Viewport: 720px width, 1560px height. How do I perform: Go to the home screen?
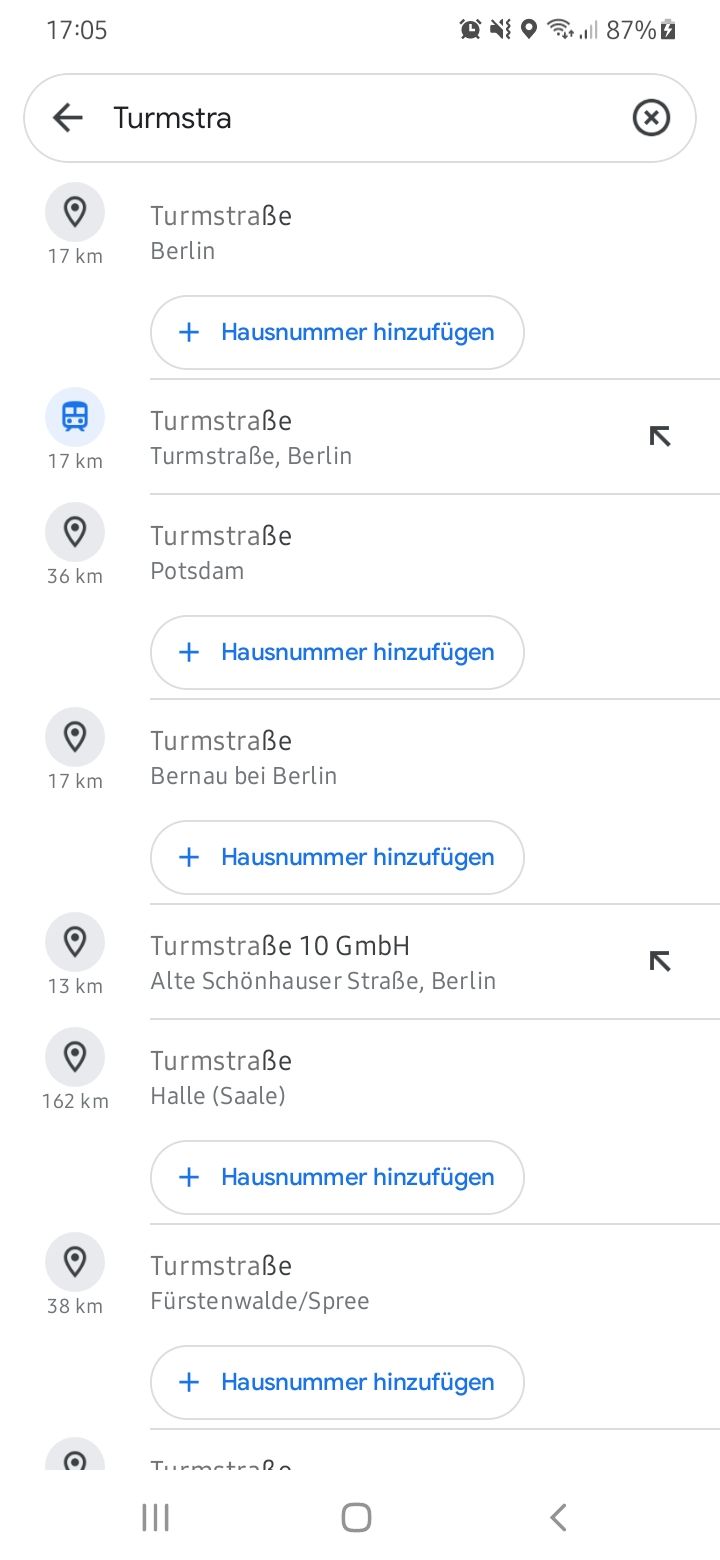pyautogui.click(x=357, y=1517)
